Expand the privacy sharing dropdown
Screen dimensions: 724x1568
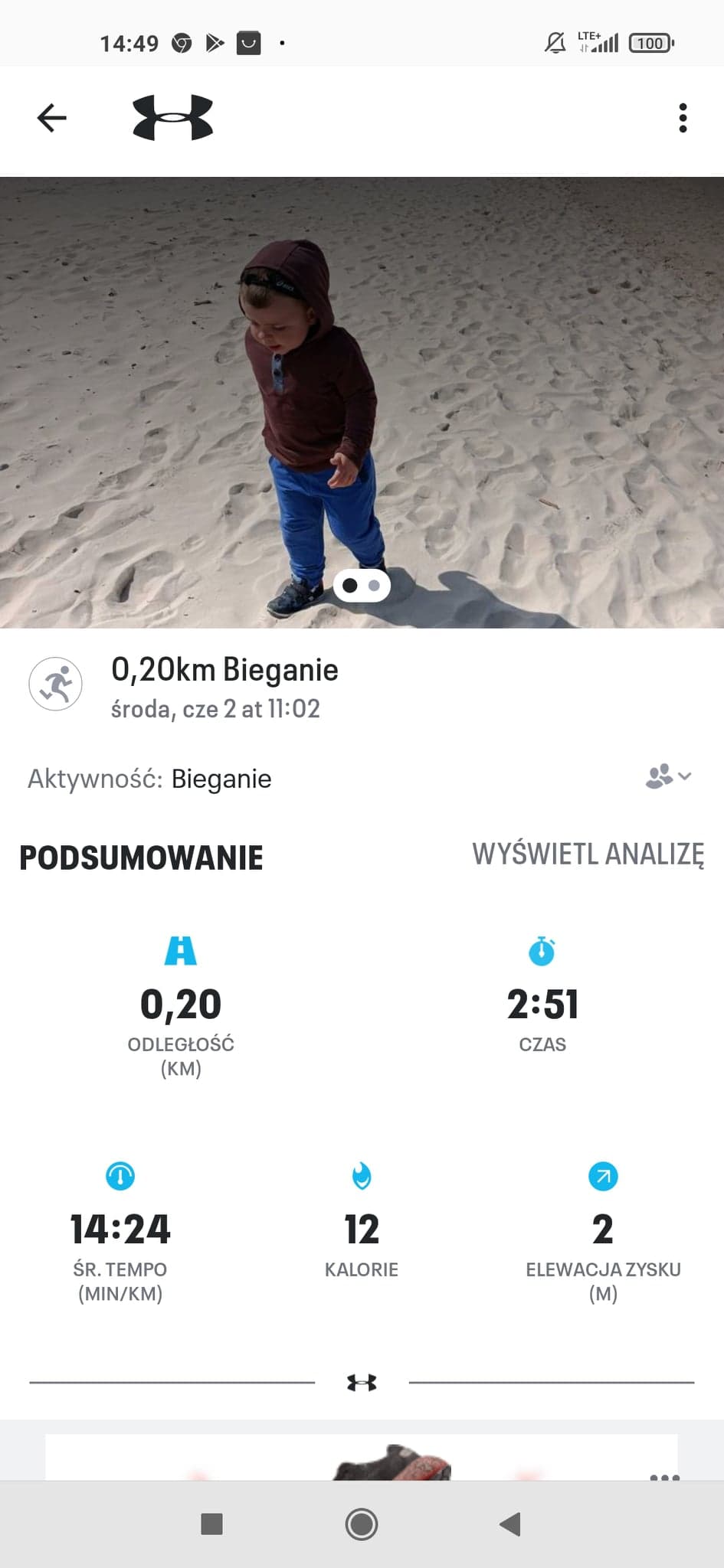pyautogui.click(x=669, y=776)
